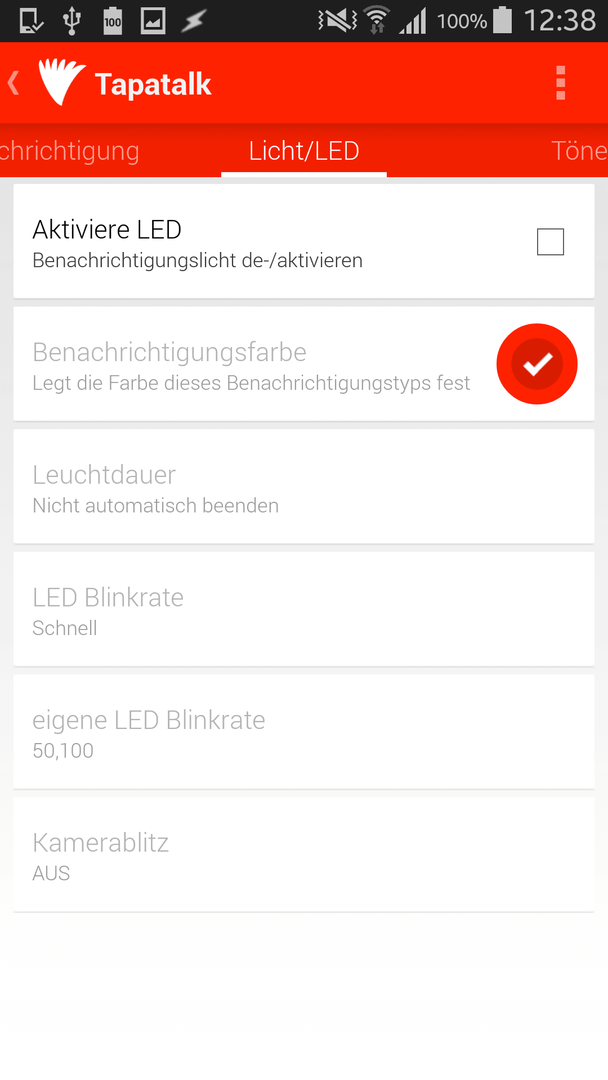Open the eigene LED Blinkrate setting
Image resolution: width=608 pixels, height=1080 pixels.
tap(304, 731)
